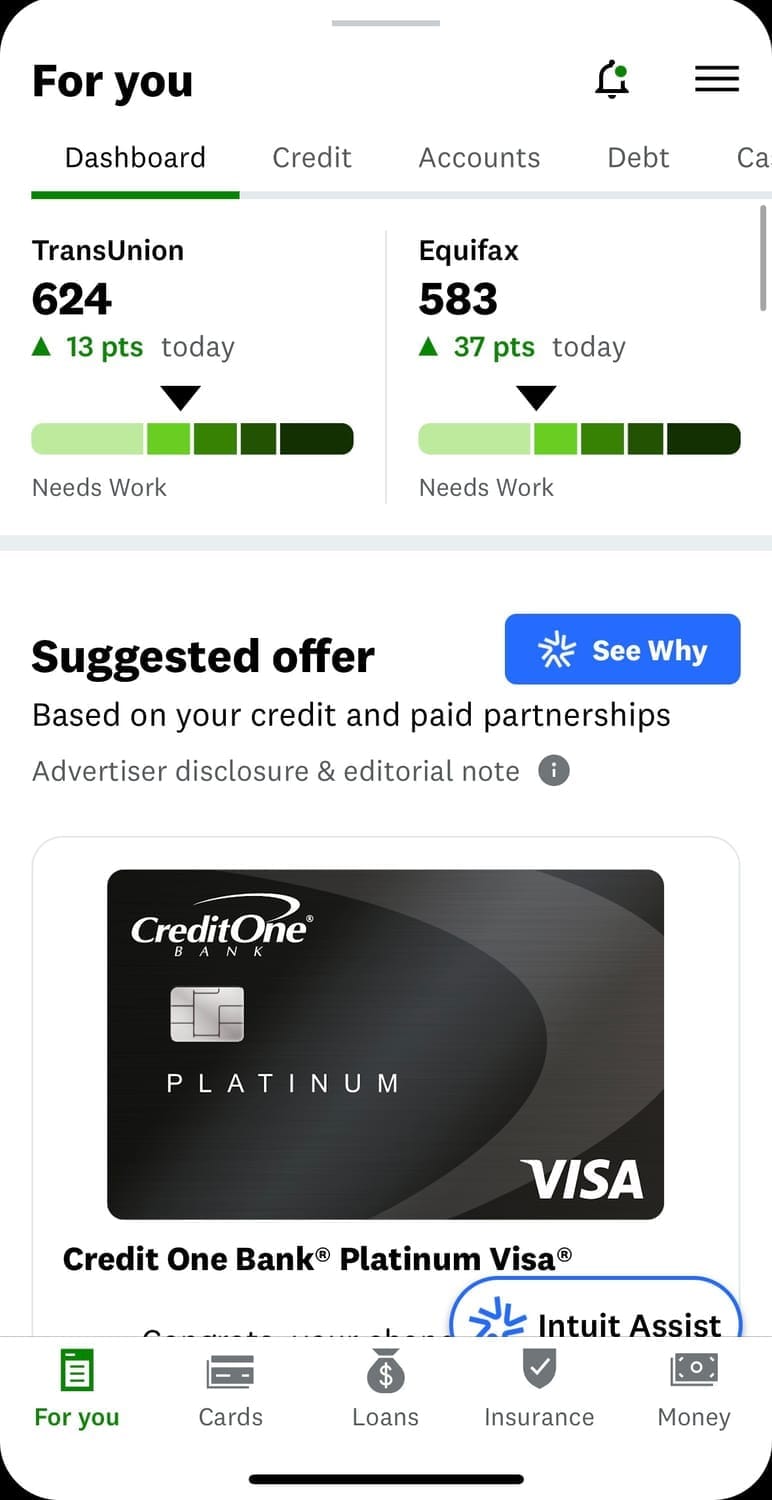Select the Accounts tab
Screen dimensions: 772x1500
pos(479,158)
